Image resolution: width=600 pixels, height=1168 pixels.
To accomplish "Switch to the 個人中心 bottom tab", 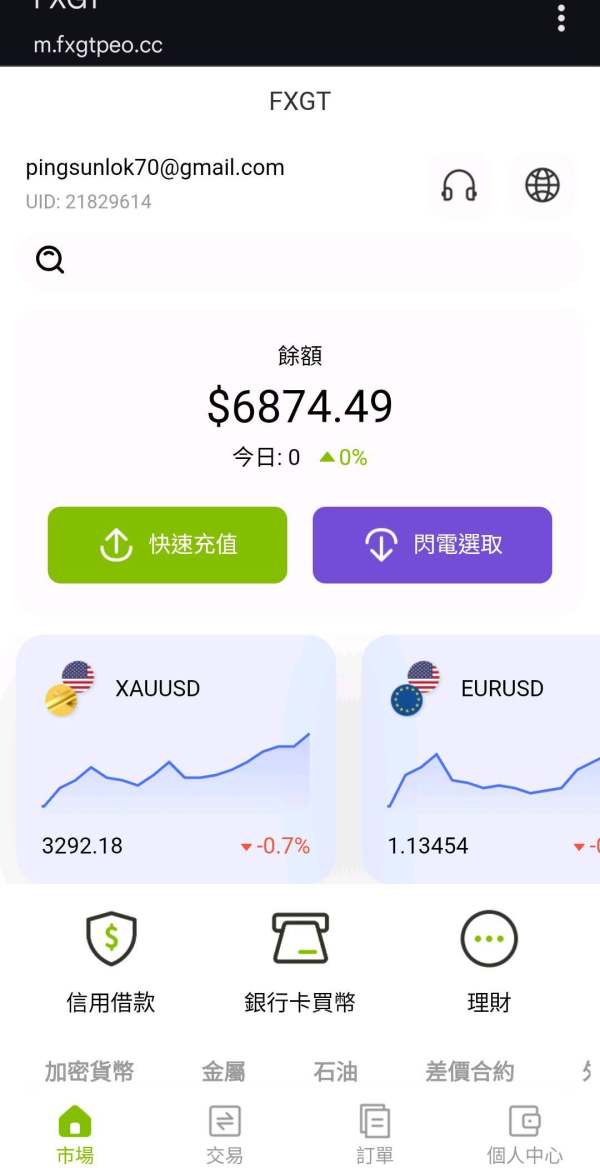I will pyautogui.click(x=525, y=1135).
